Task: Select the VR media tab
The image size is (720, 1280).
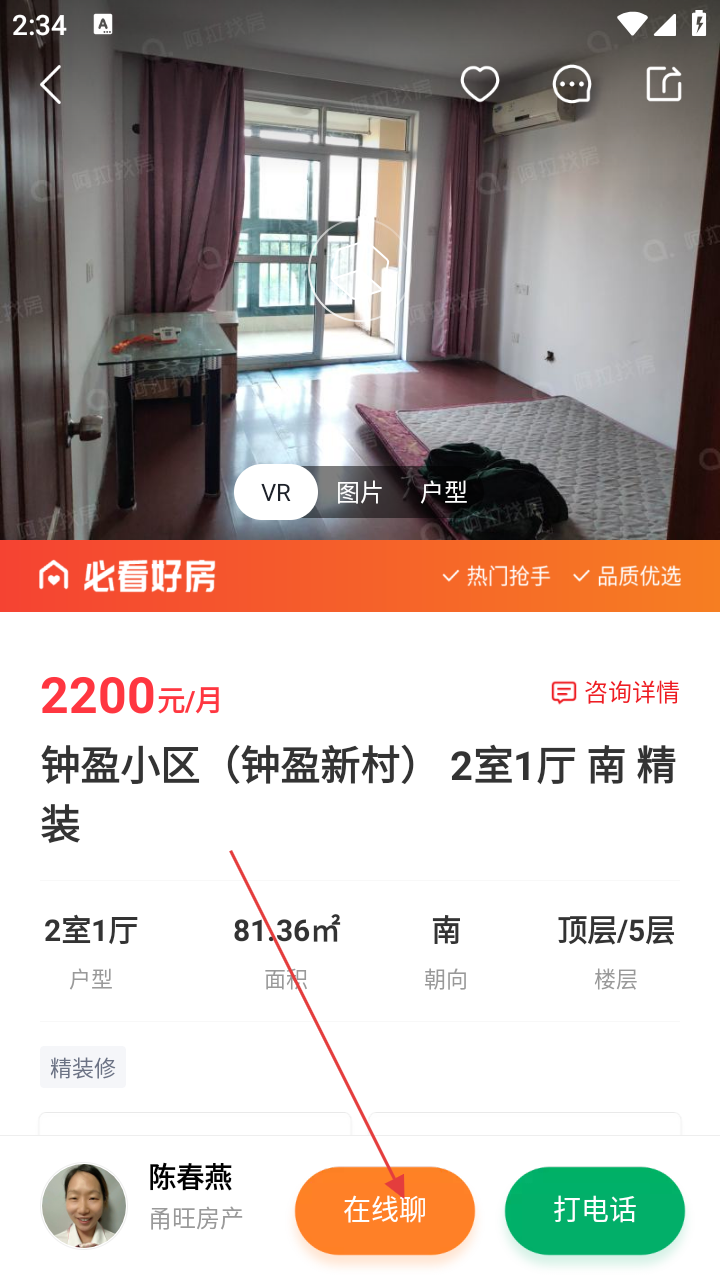Action: coord(276,493)
